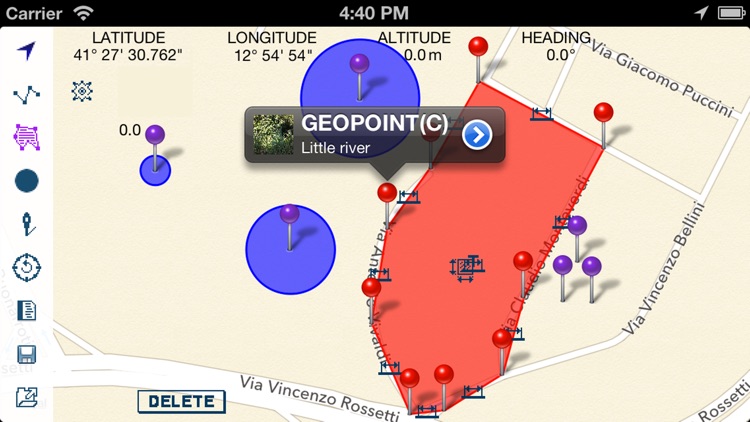Tap the DELETE button
Viewport: 750px width, 422px height.
point(182,402)
